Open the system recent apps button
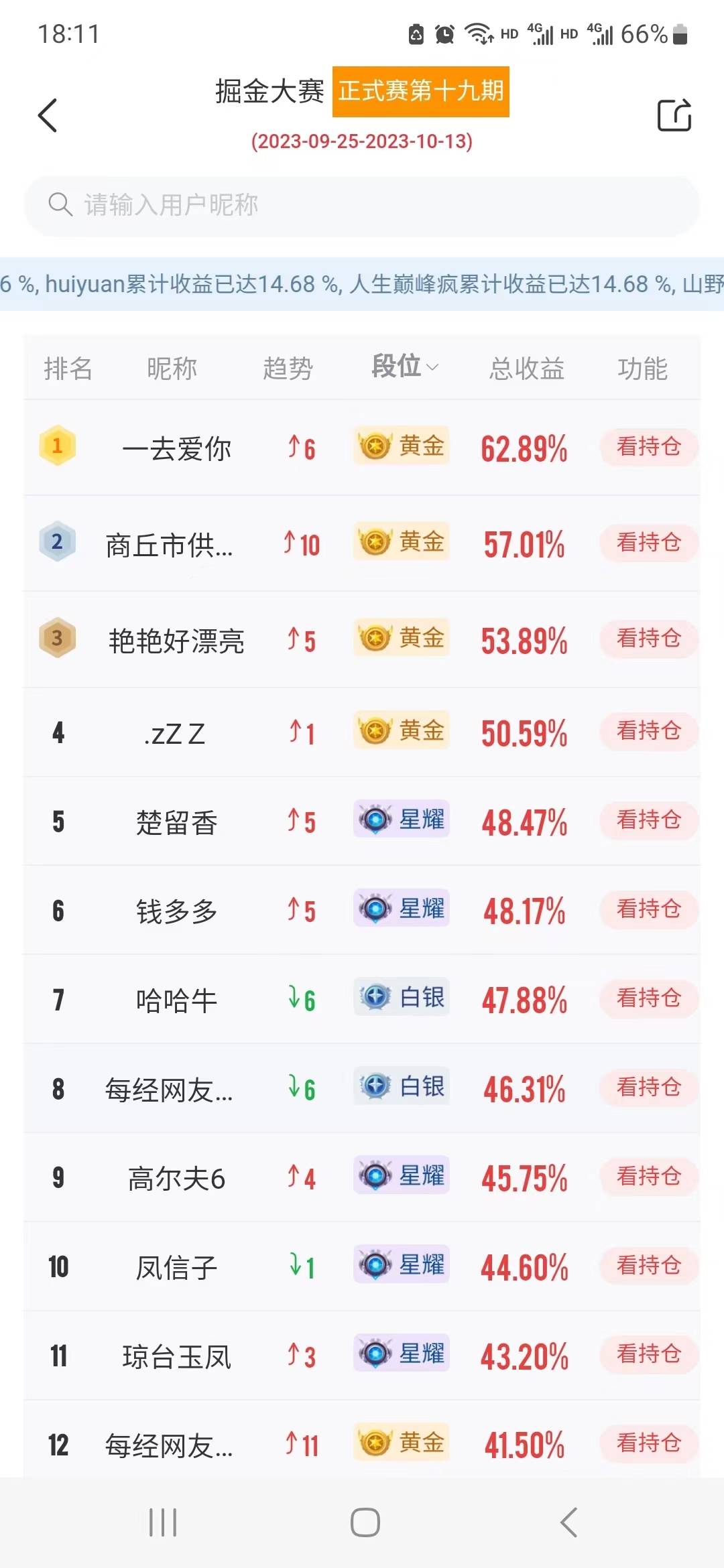Screen dimensions: 724x1568 point(163,1522)
